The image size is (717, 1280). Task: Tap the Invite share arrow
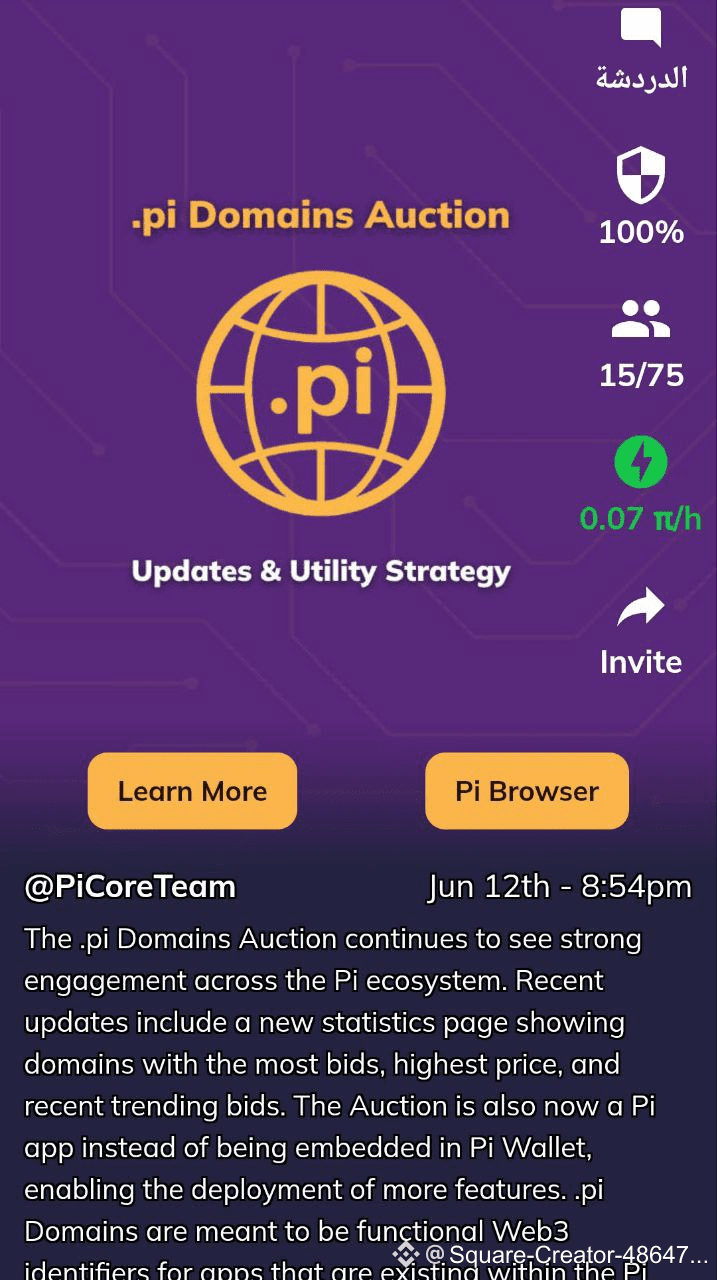(x=641, y=607)
